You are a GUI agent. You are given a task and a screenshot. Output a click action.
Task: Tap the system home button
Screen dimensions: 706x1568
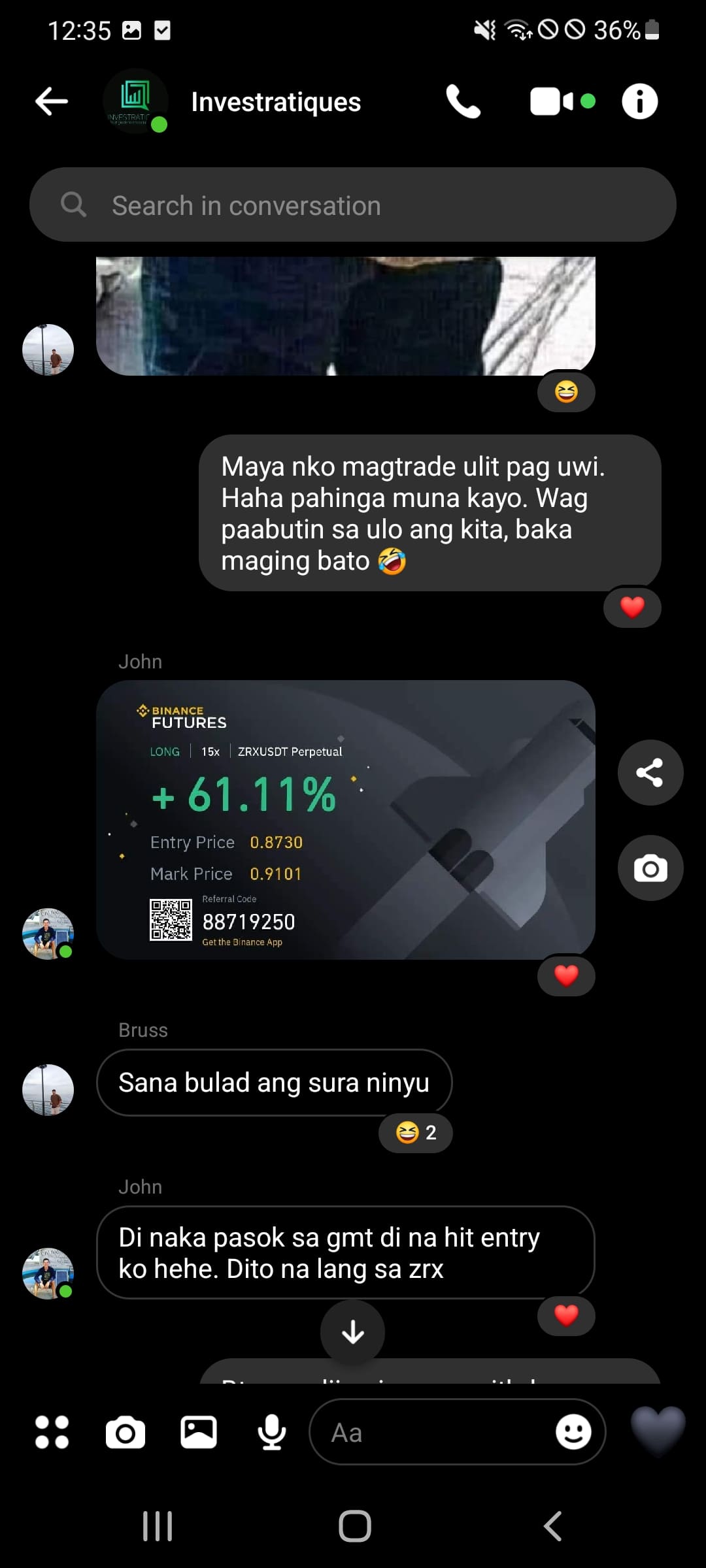[x=354, y=1526]
